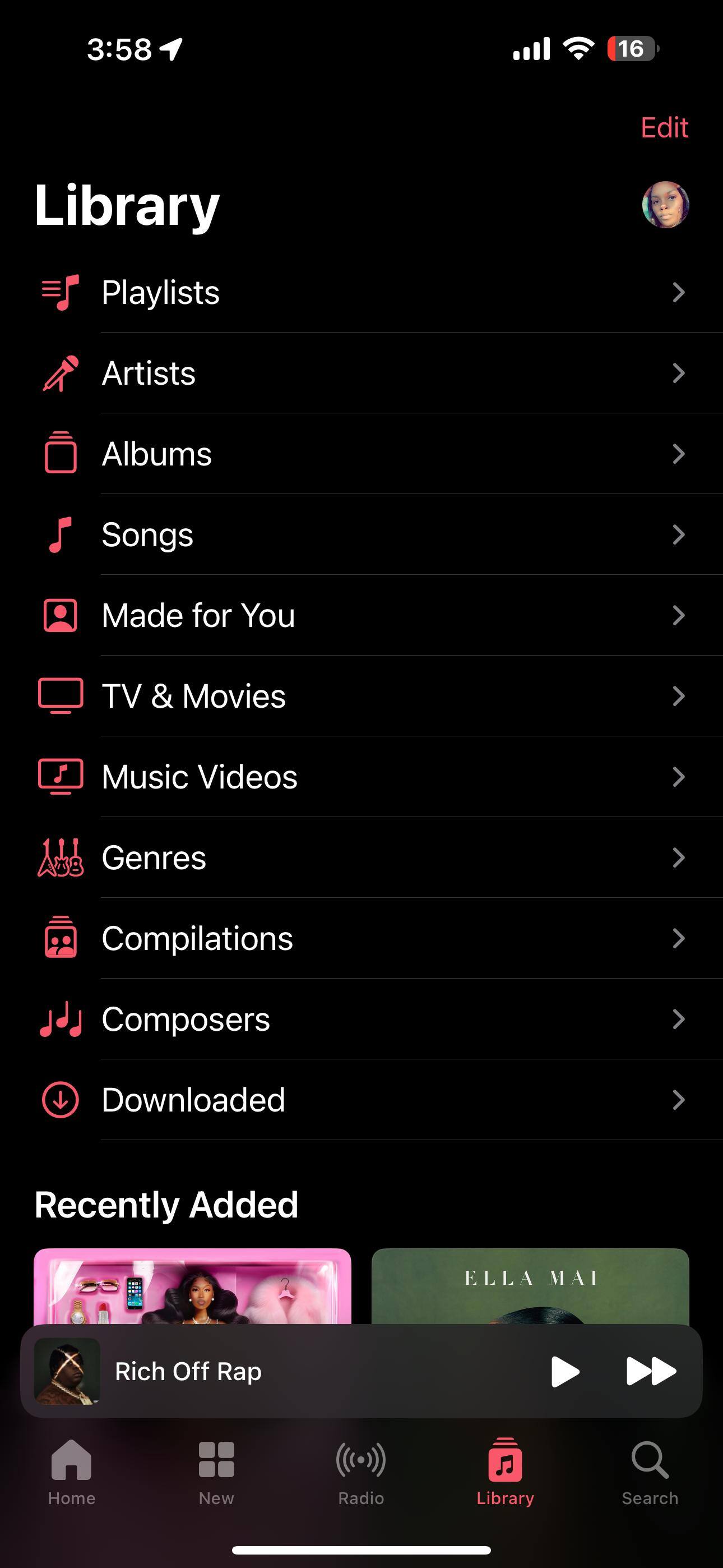Select the Search tab
Viewport: 723px width, 1568px height.
[x=650, y=1470]
